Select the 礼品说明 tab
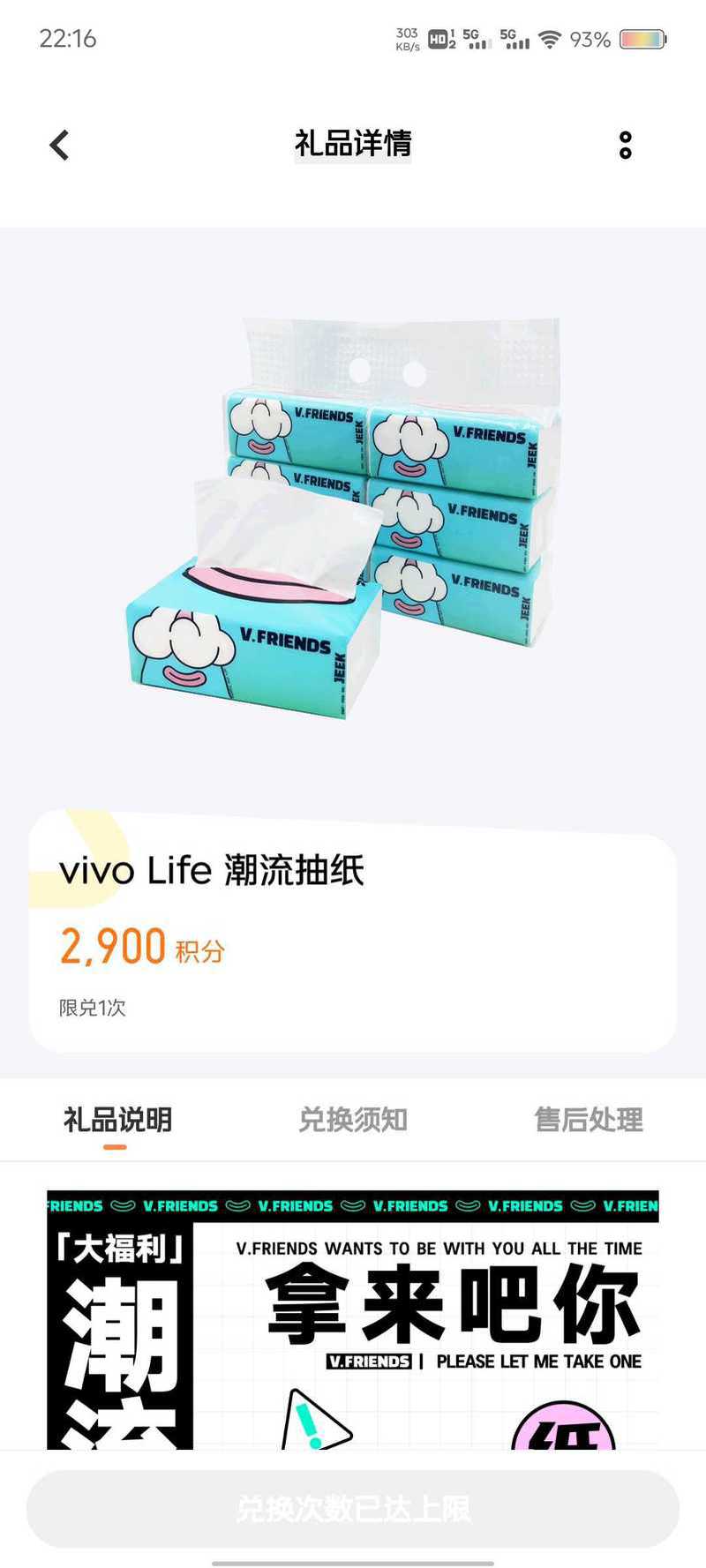Viewport: 706px width, 1568px height. click(117, 1120)
